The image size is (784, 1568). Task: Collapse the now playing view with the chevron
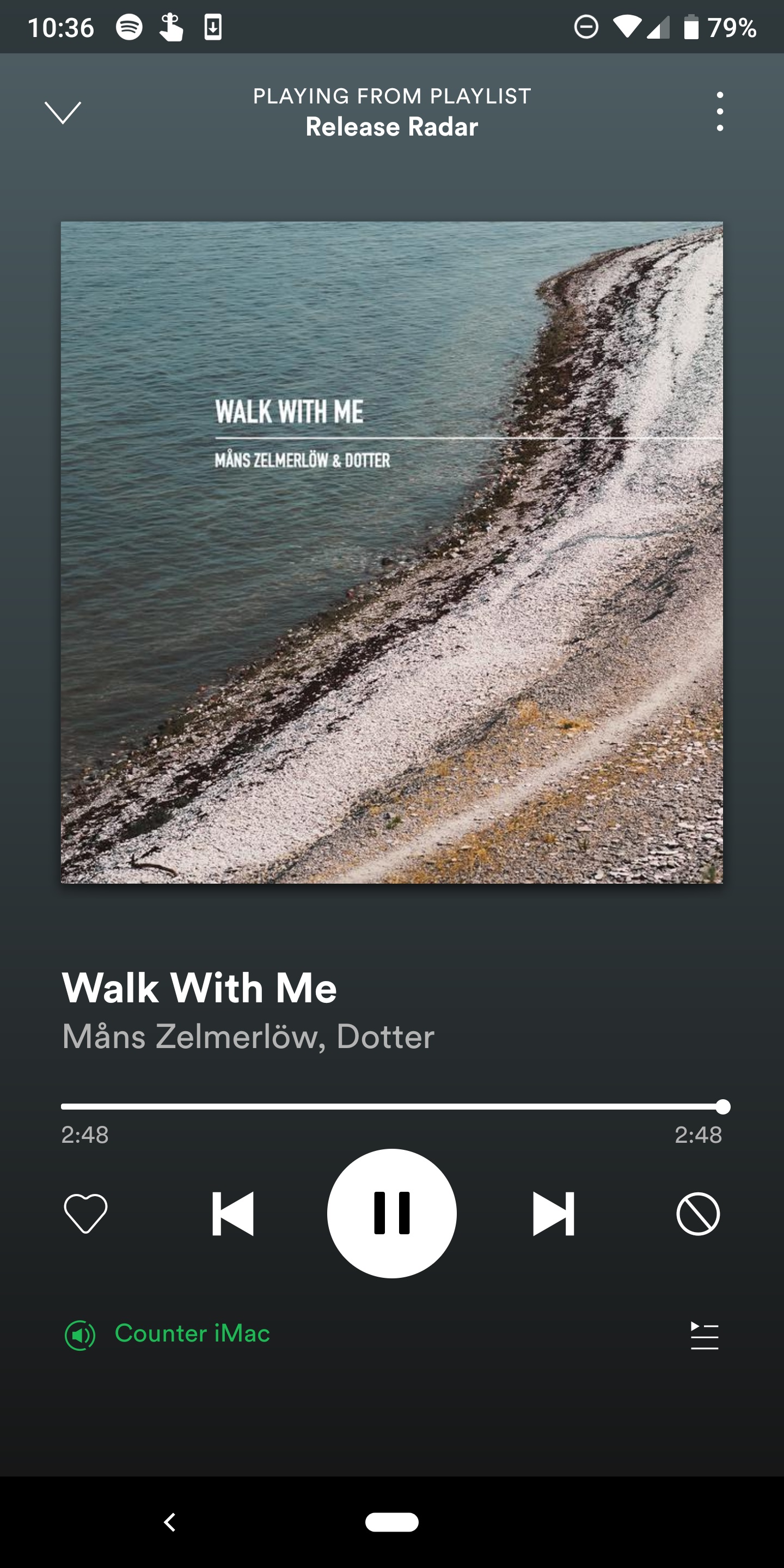[63, 113]
